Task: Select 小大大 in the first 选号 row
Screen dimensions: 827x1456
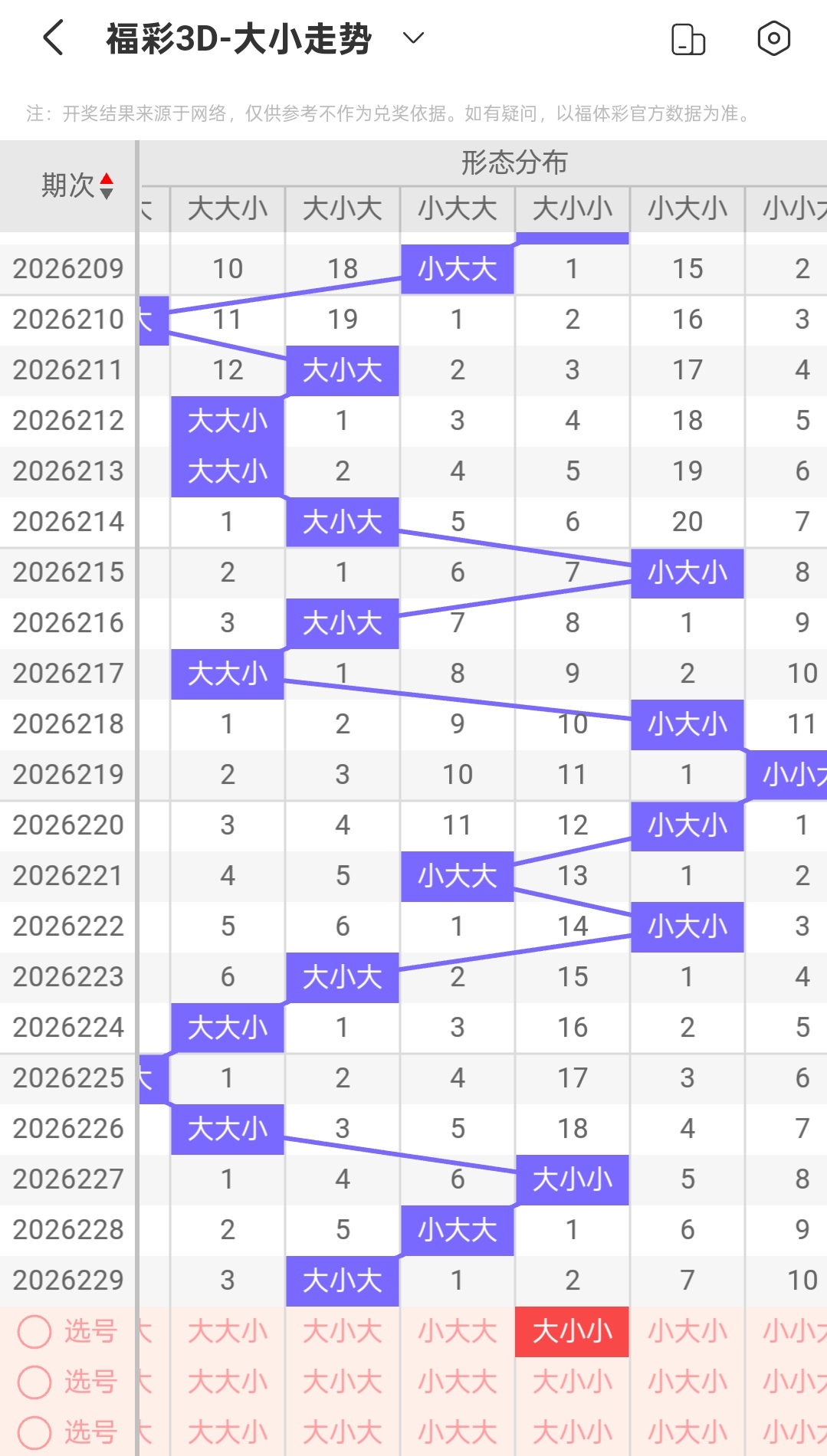Action: (458, 1331)
